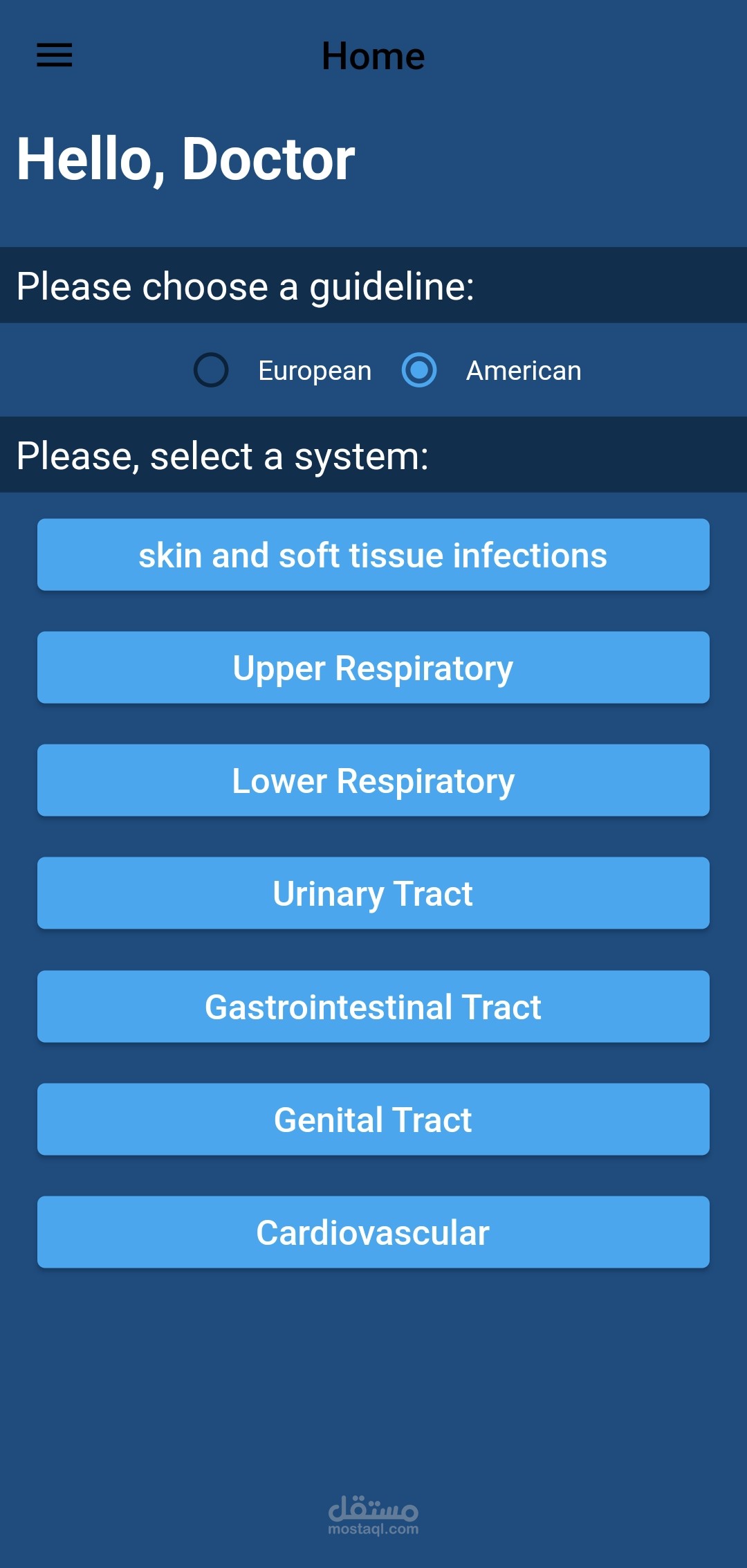The width and height of the screenshot is (747, 1568).
Task: Select the Genital Tract button
Action: pos(373,1120)
